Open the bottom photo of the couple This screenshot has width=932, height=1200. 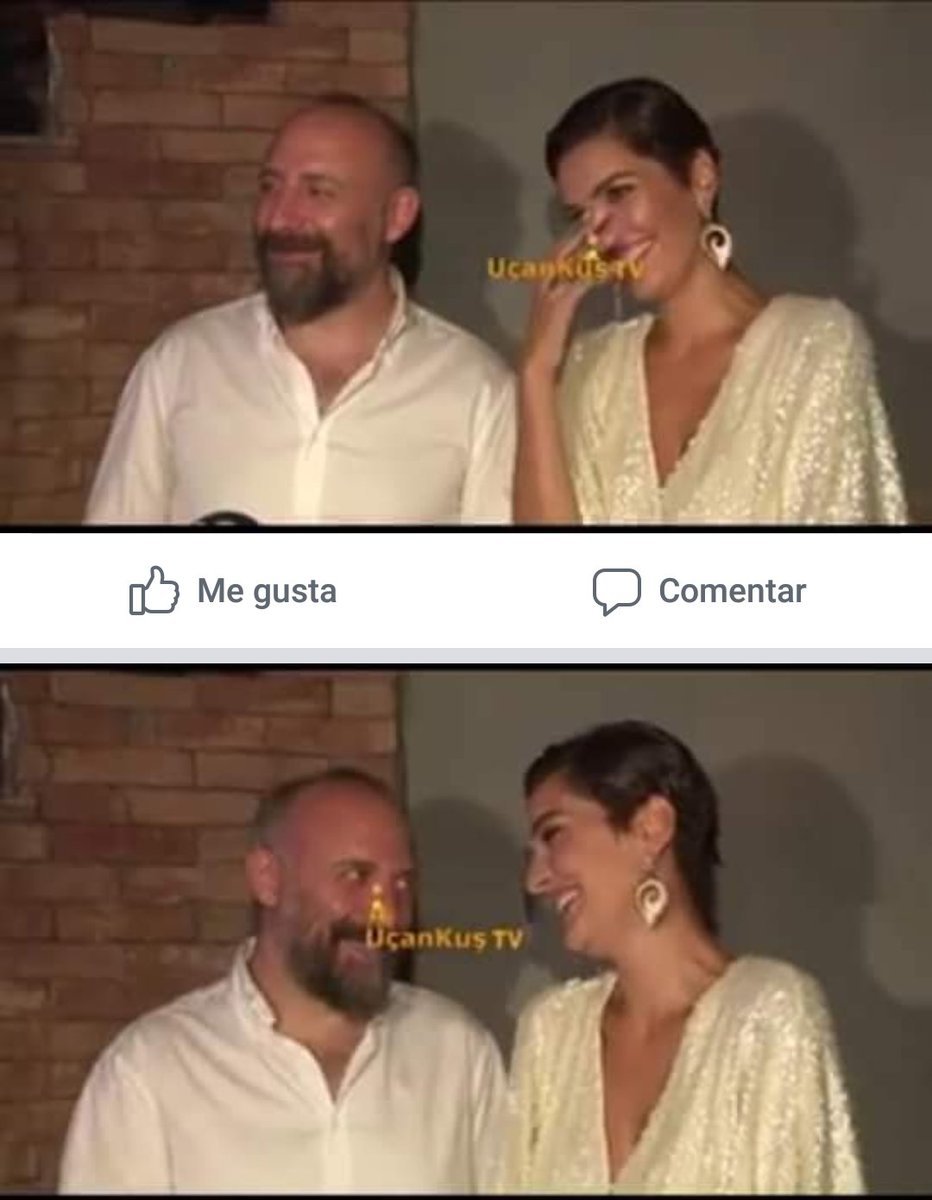coord(466,932)
